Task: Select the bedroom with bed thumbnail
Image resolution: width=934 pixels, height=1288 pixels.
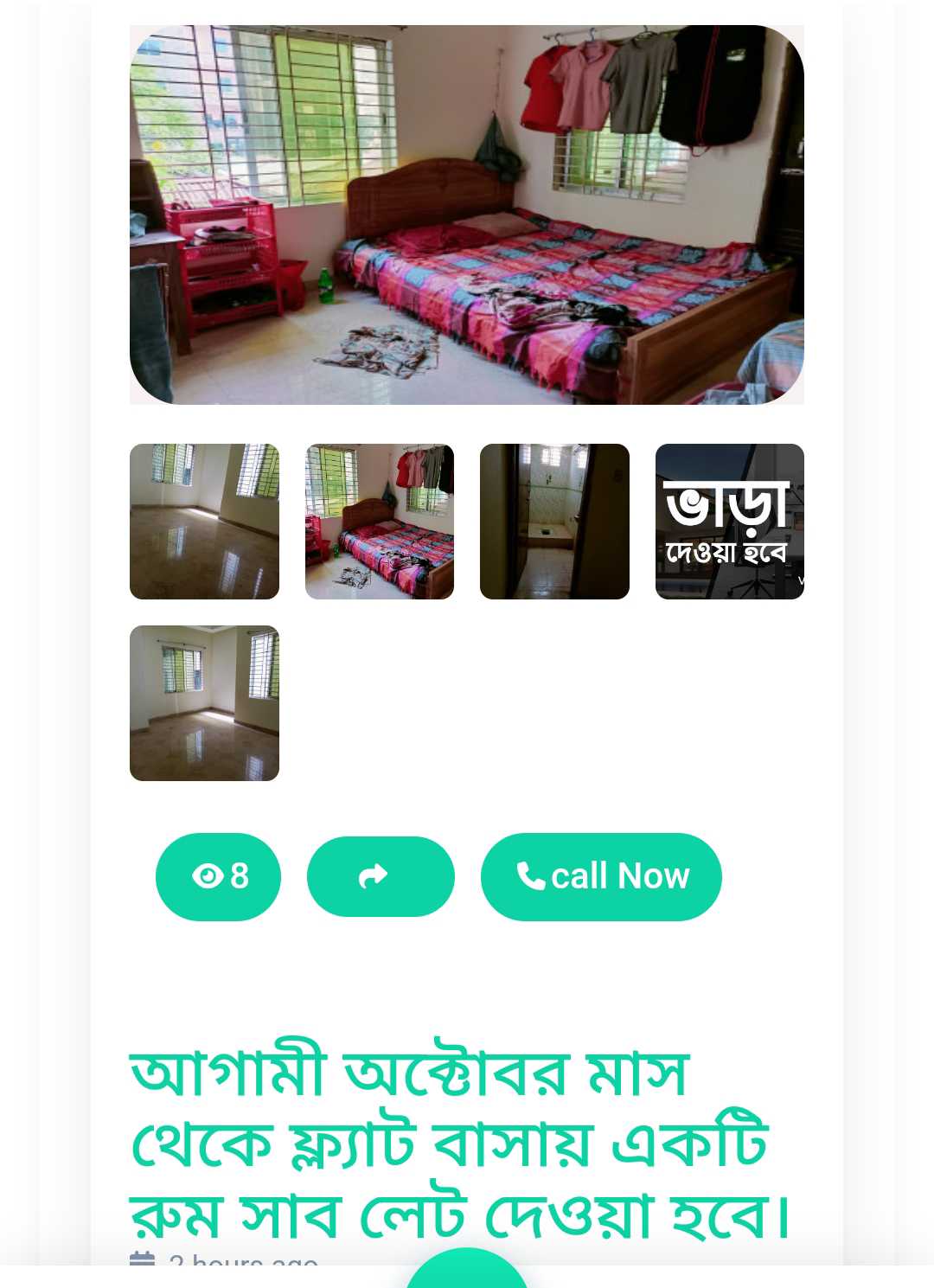Action: click(x=380, y=522)
